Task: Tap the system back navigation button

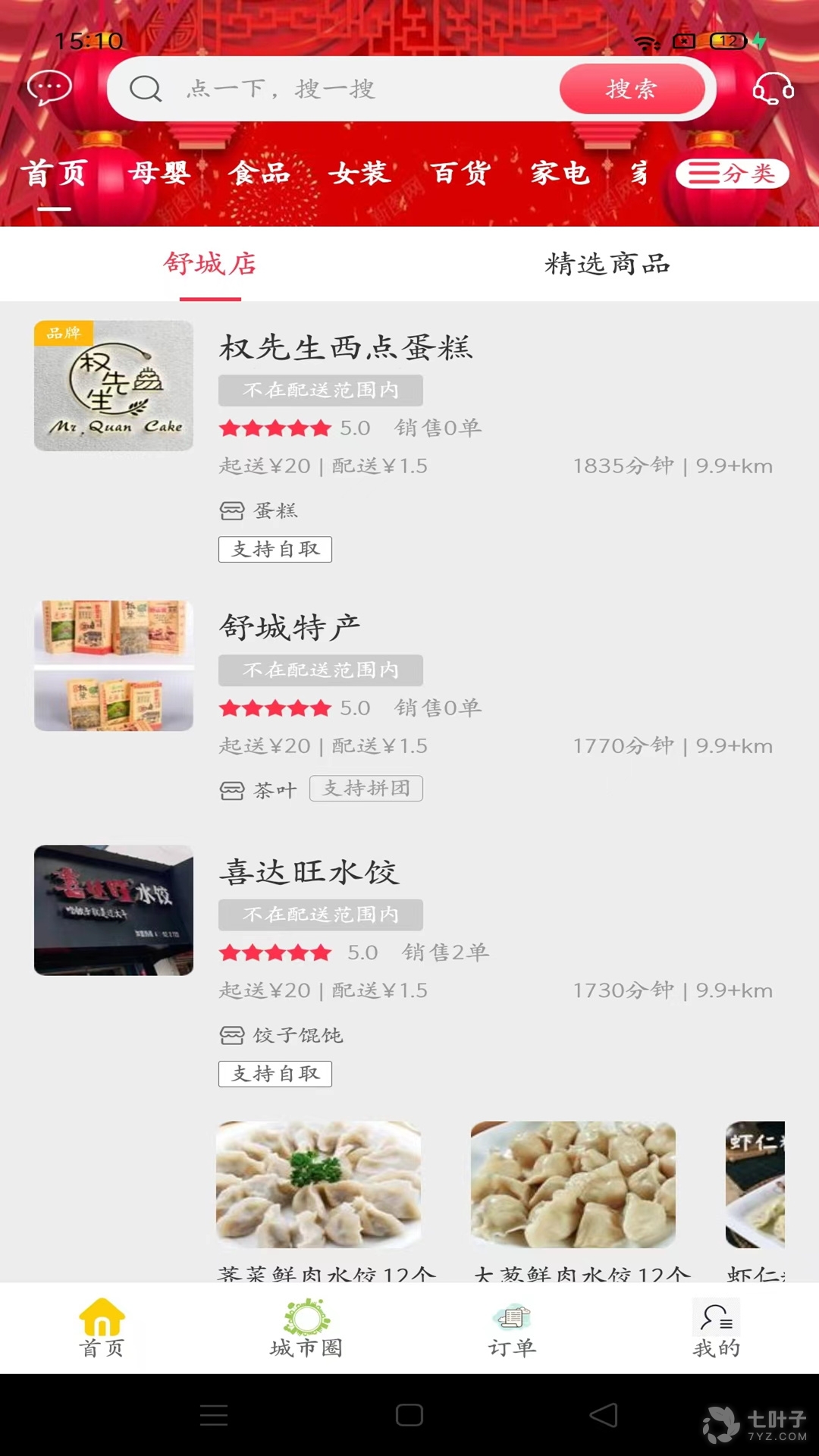Action: click(x=604, y=1415)
